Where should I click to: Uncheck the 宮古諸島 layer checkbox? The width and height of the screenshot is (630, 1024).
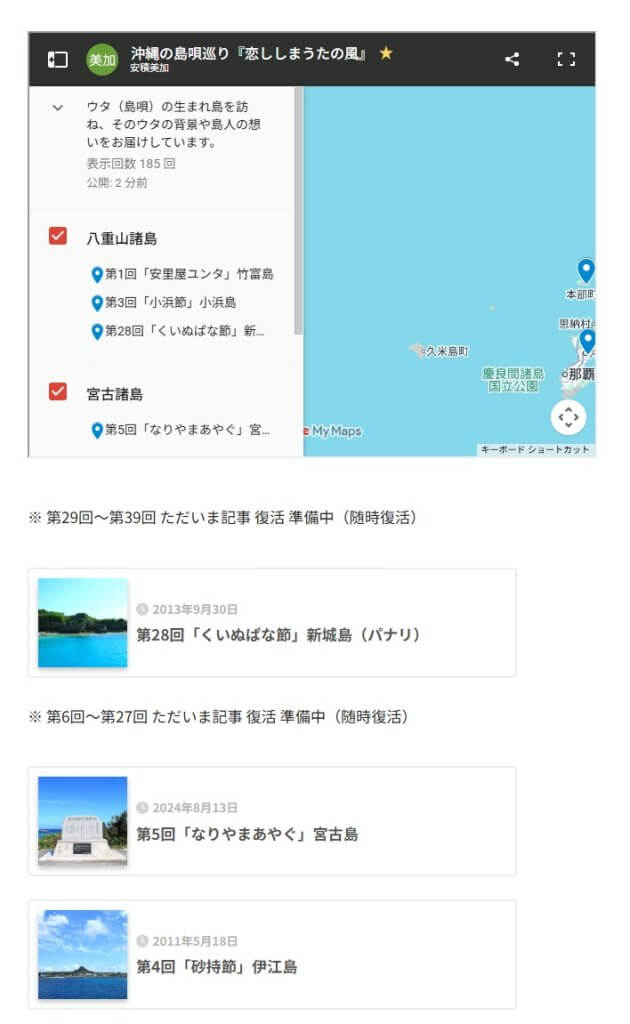(58, 392)
